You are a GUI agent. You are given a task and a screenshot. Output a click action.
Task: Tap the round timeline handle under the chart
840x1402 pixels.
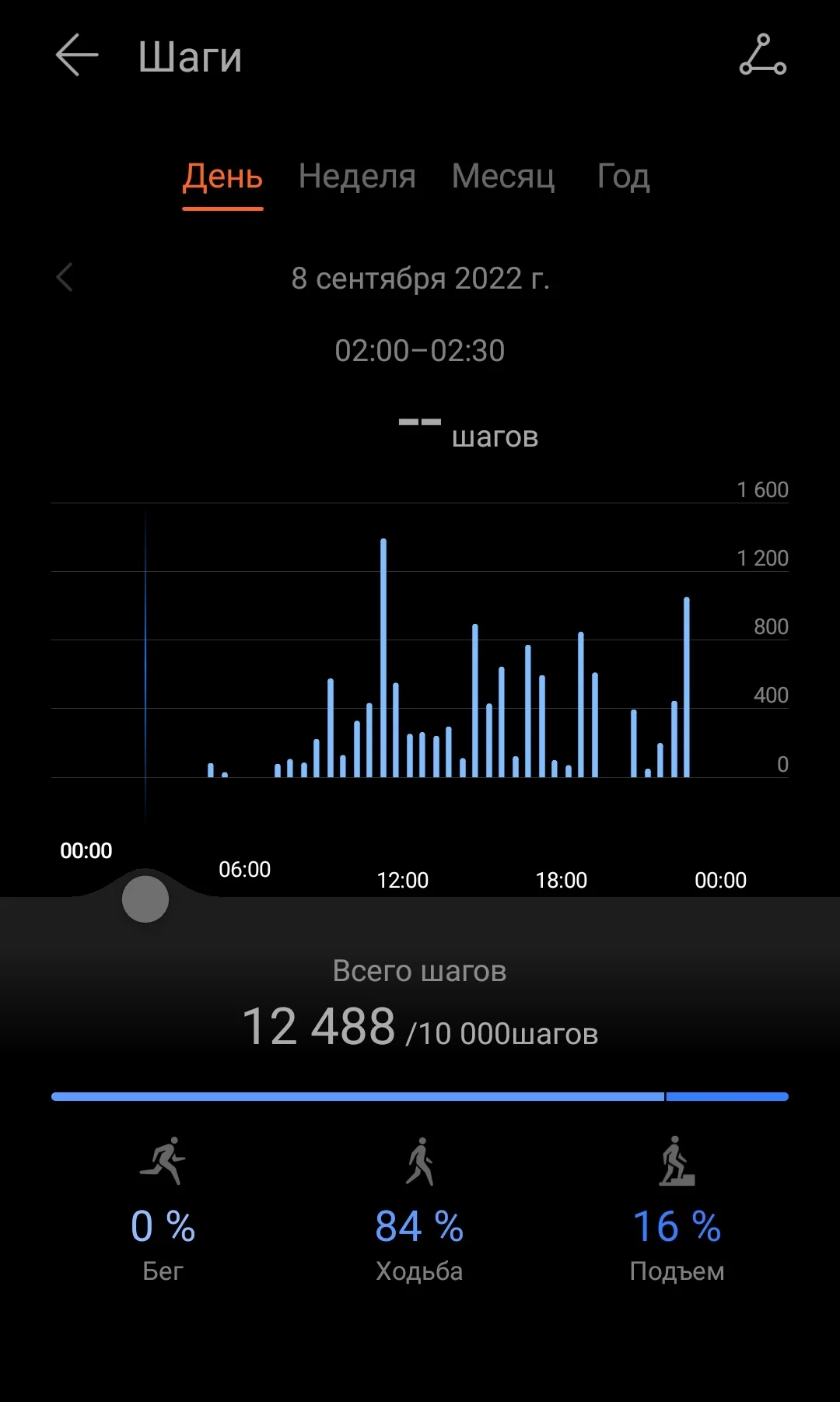point(145,899)
